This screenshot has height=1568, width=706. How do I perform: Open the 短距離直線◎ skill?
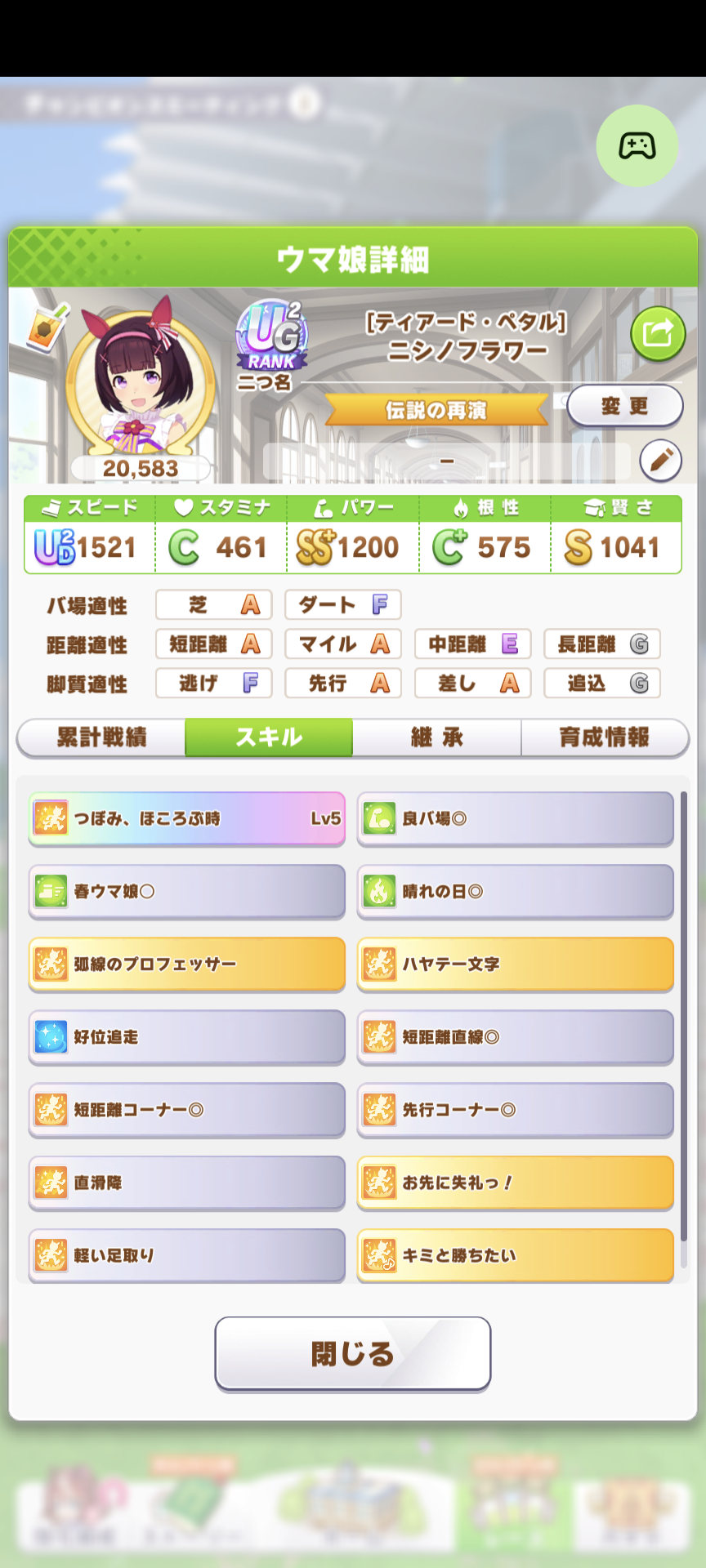(x=516, y=1037)
